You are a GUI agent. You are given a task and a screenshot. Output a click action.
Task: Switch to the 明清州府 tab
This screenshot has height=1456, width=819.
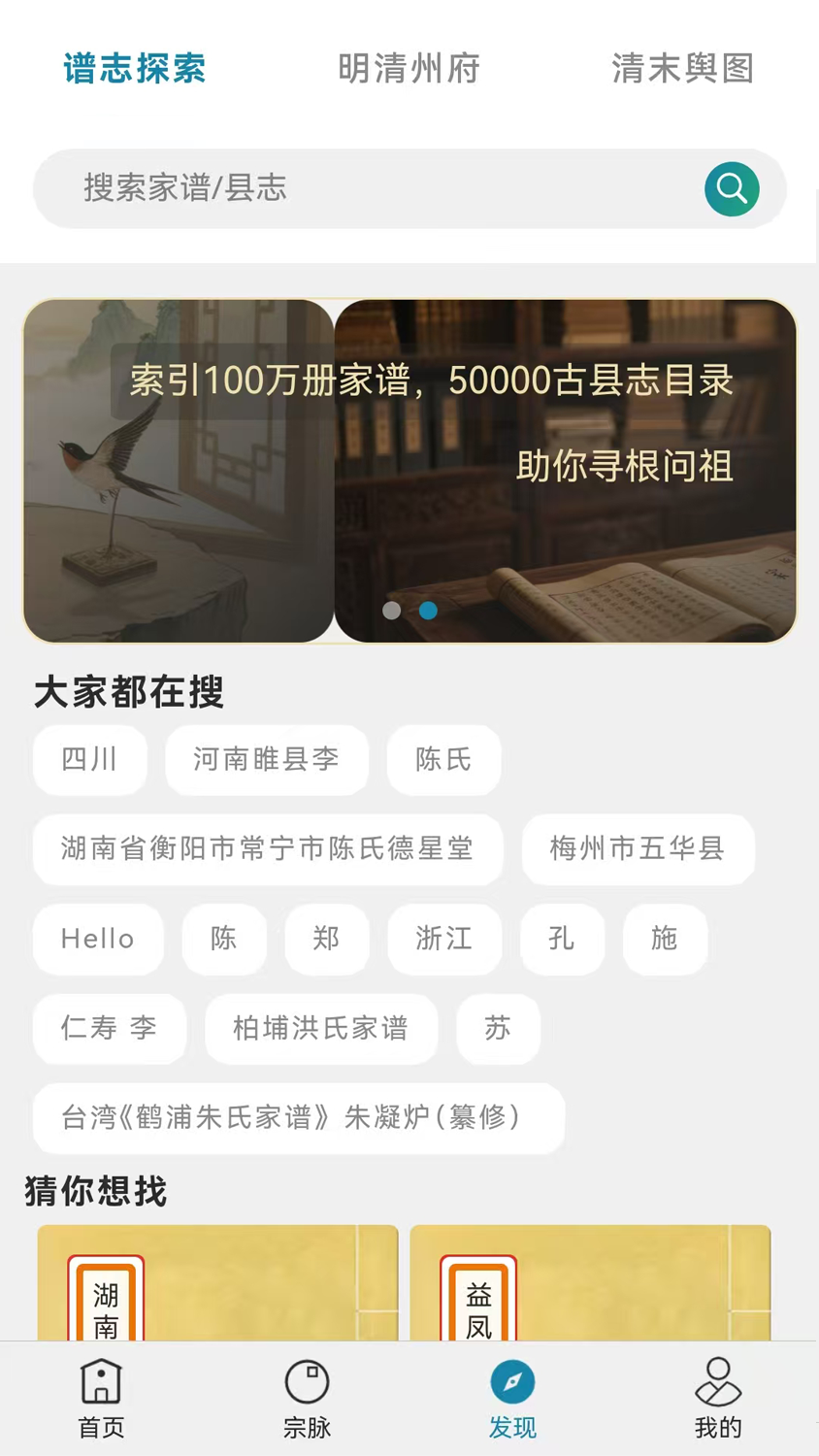pyautogui.click(x=409, y=68)
